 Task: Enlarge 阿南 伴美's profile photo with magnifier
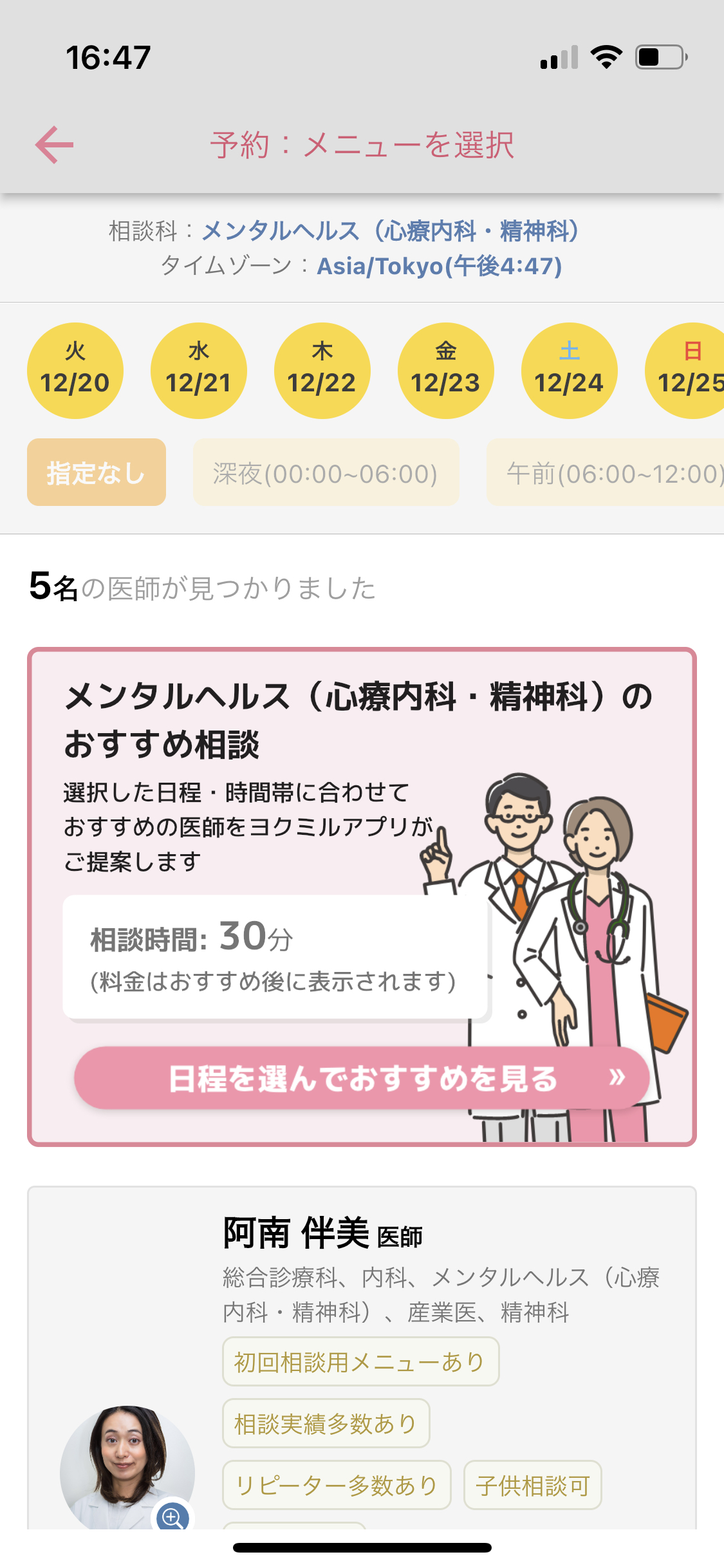click(172, 1517)
